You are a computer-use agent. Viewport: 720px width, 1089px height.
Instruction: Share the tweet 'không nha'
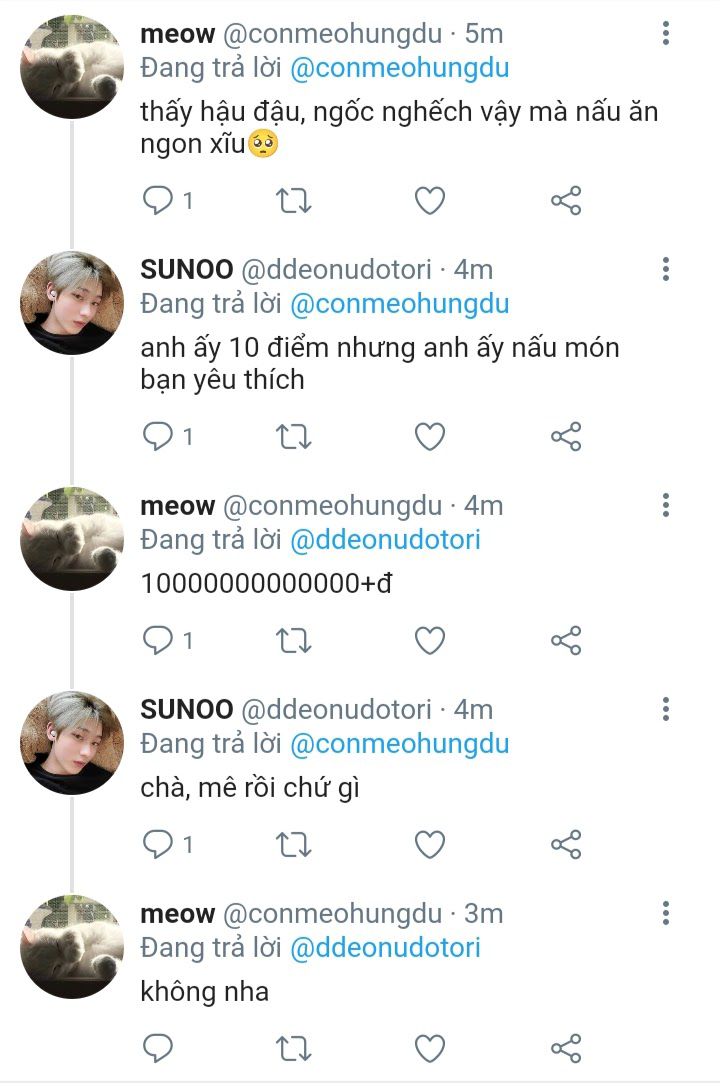pos(566,1049)
